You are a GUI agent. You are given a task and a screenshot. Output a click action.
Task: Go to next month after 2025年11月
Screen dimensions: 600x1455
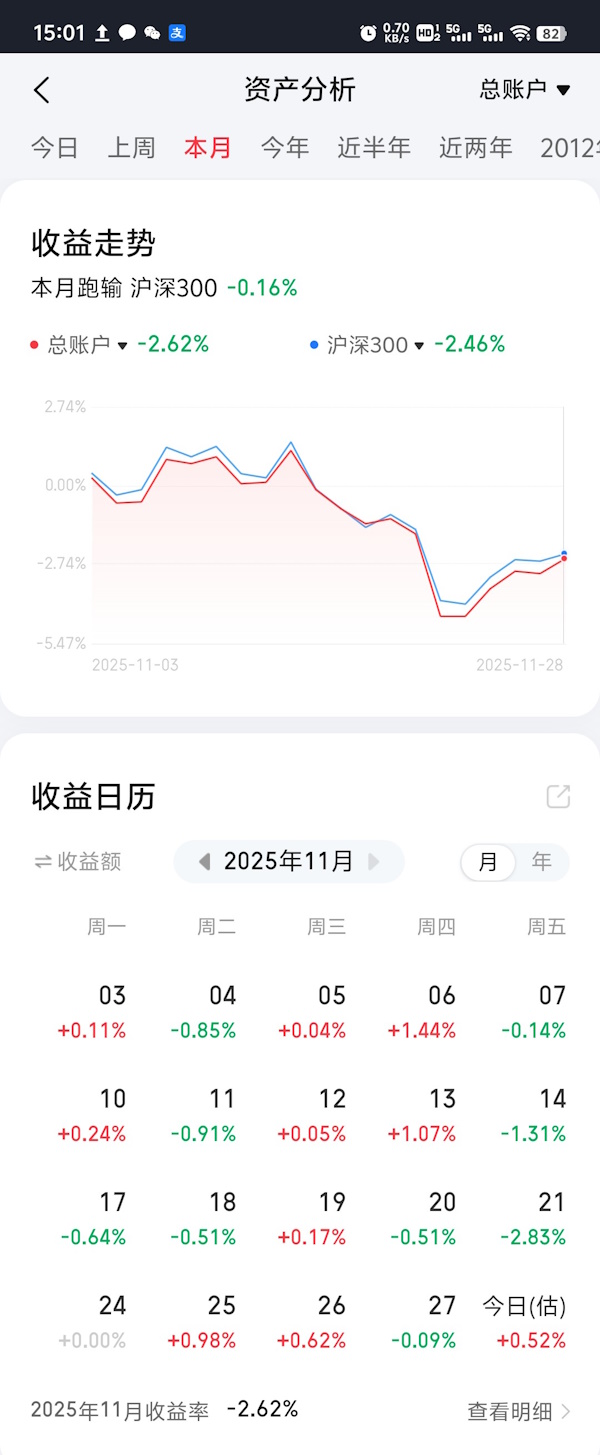(x=375, y=862)
